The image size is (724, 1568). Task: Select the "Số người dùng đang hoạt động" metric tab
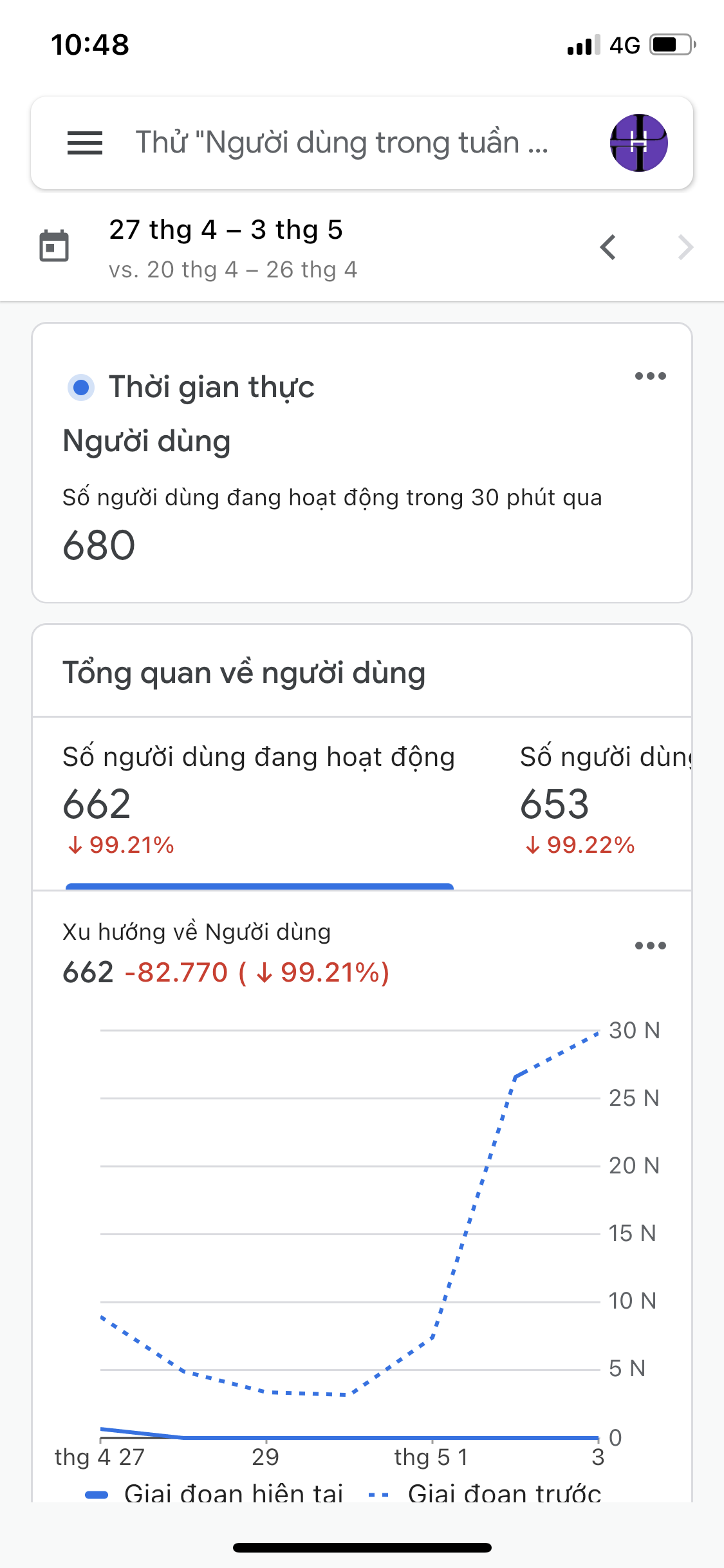259,801
